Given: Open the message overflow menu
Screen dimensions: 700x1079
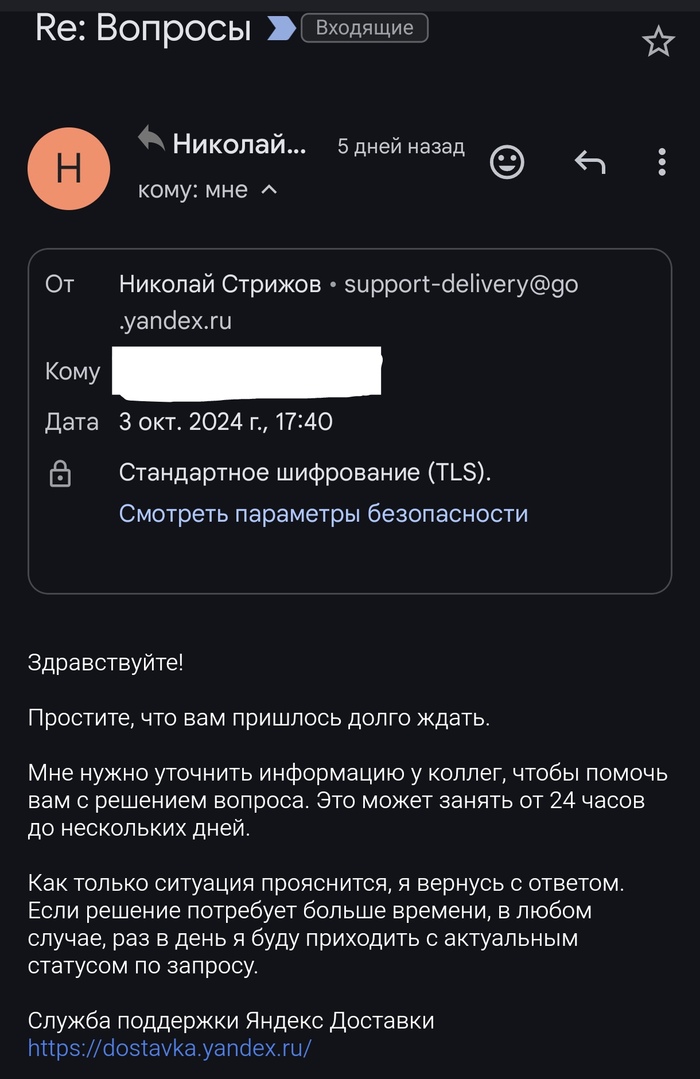Looking at the screenshot, I should (x=662, y=162).
